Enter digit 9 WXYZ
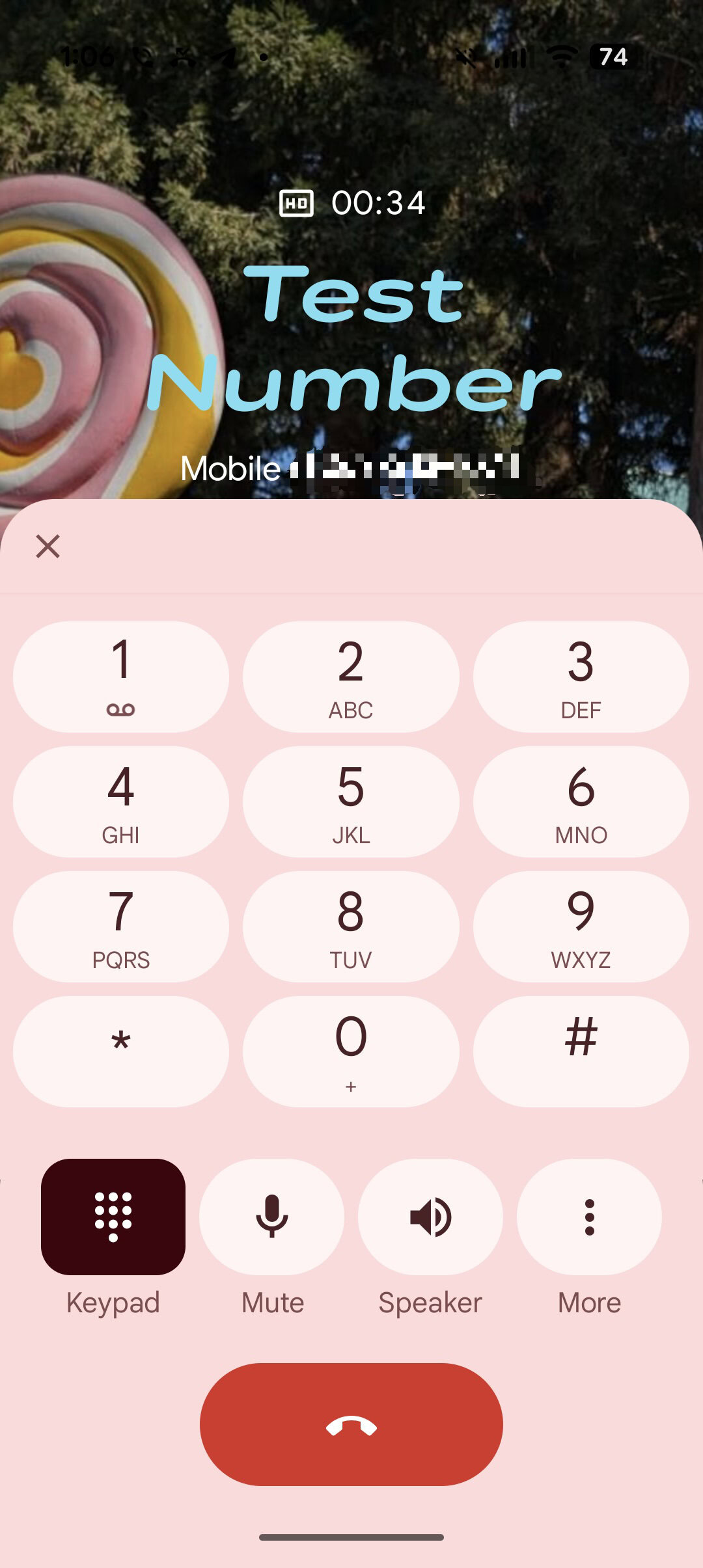This screenshot has width=703, height=1568. coord(581,926)
